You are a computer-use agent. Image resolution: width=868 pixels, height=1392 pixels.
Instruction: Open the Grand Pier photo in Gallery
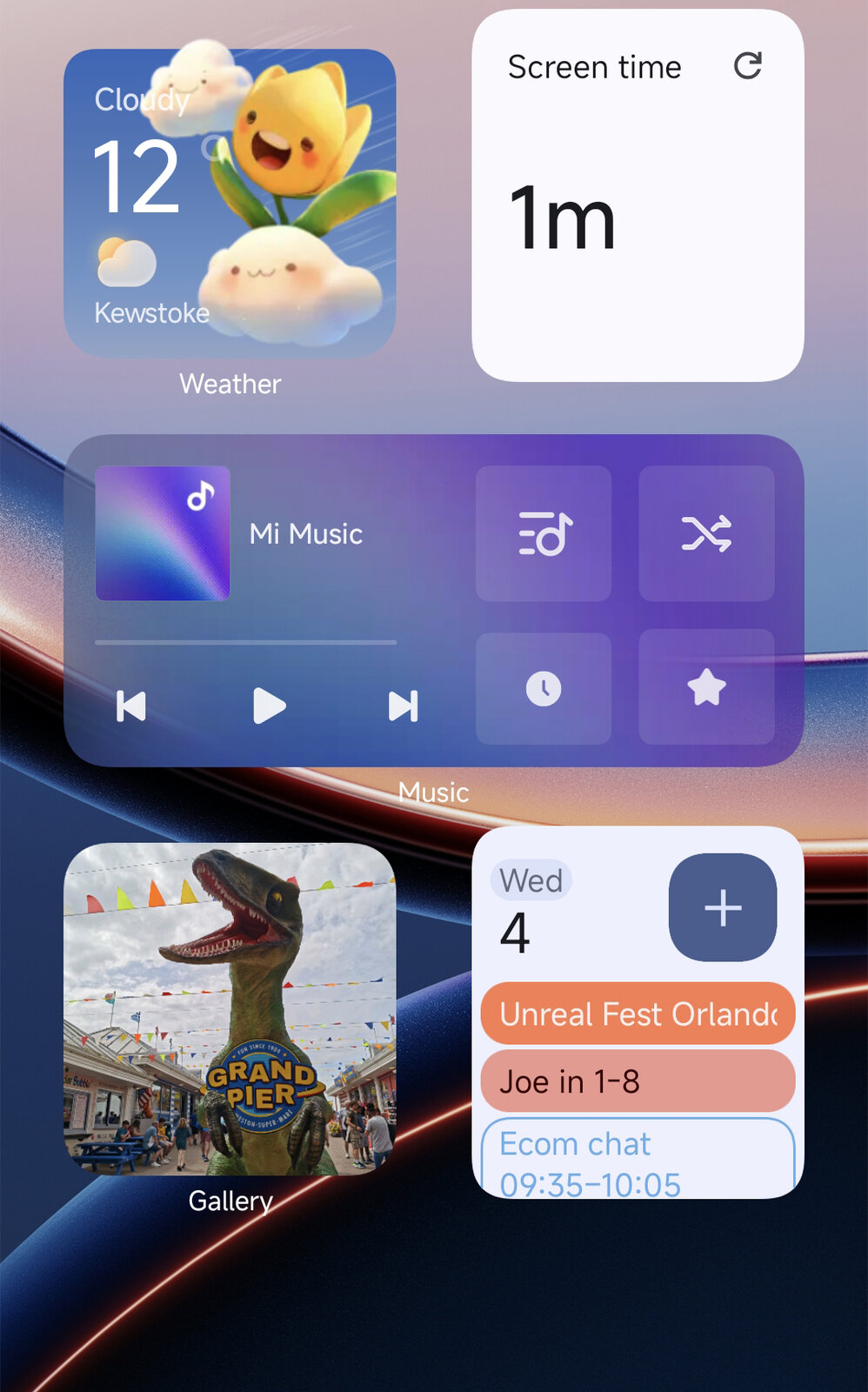[230, 1008]
